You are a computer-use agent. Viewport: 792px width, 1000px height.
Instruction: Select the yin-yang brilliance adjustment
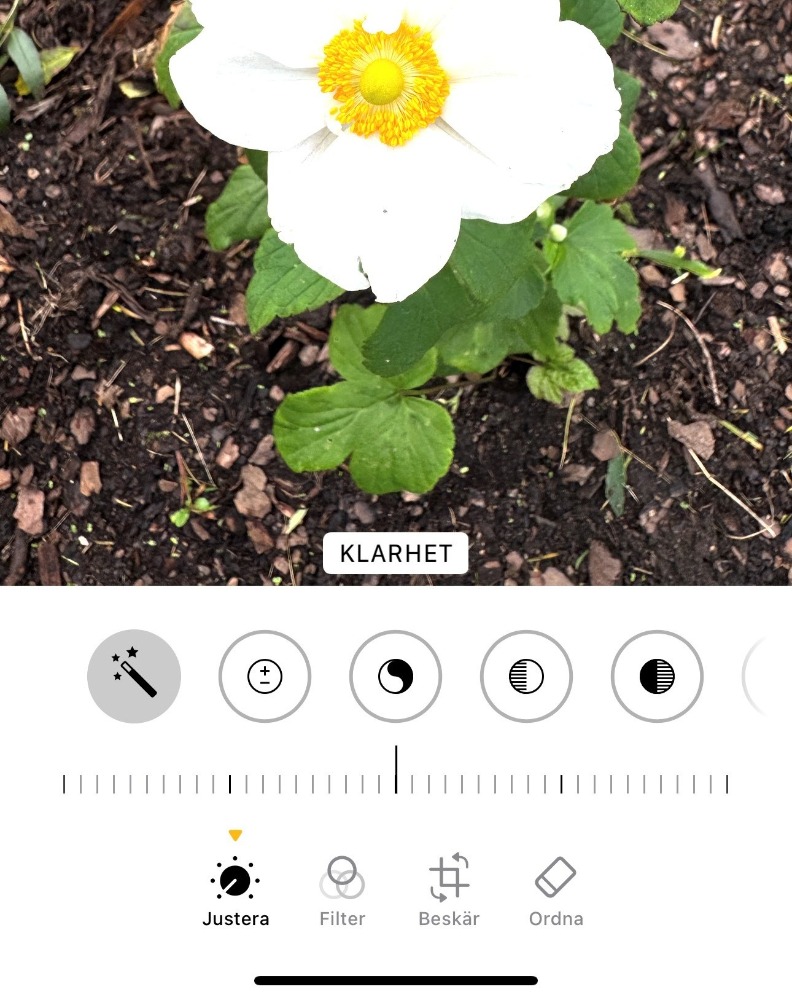[x=396, y=676]
